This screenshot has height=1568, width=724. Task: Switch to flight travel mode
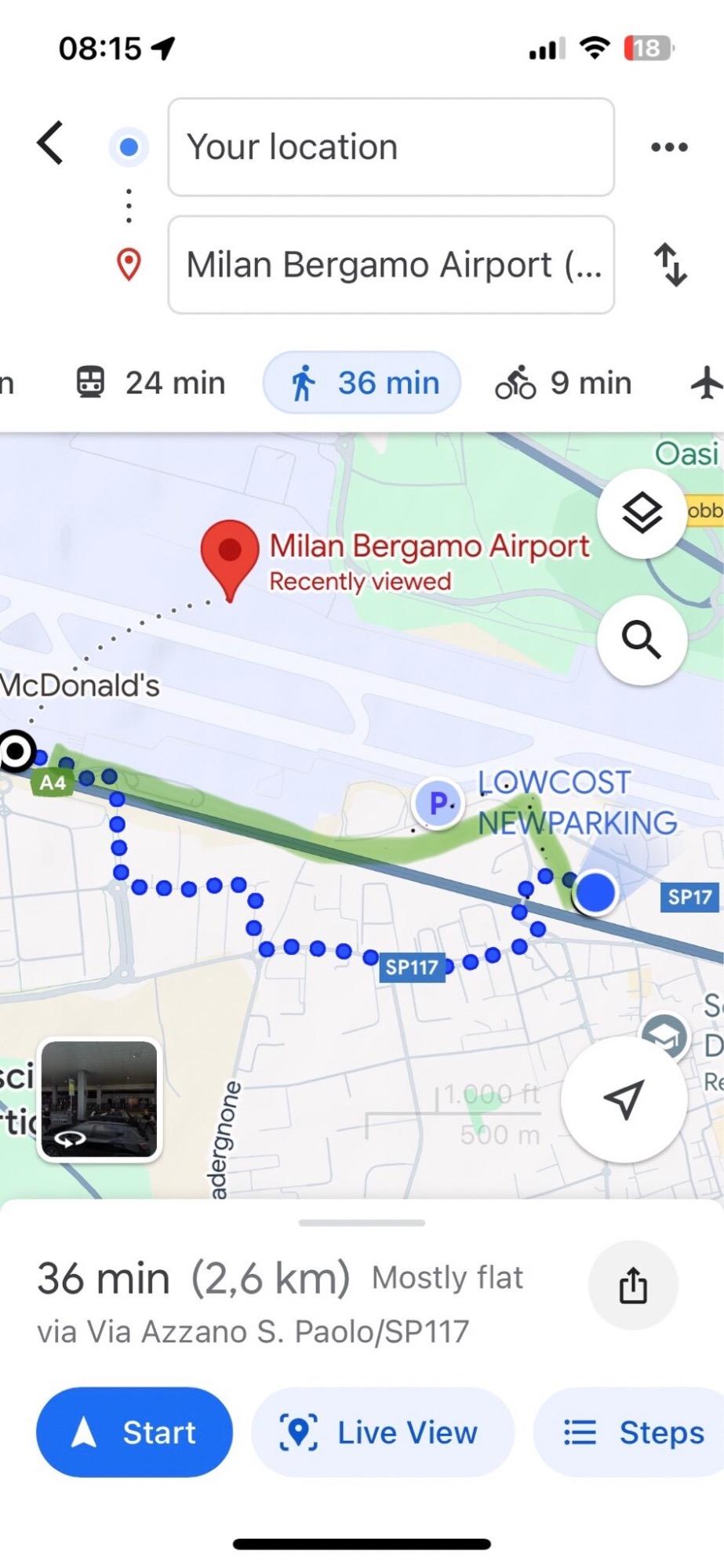[706, 383]
